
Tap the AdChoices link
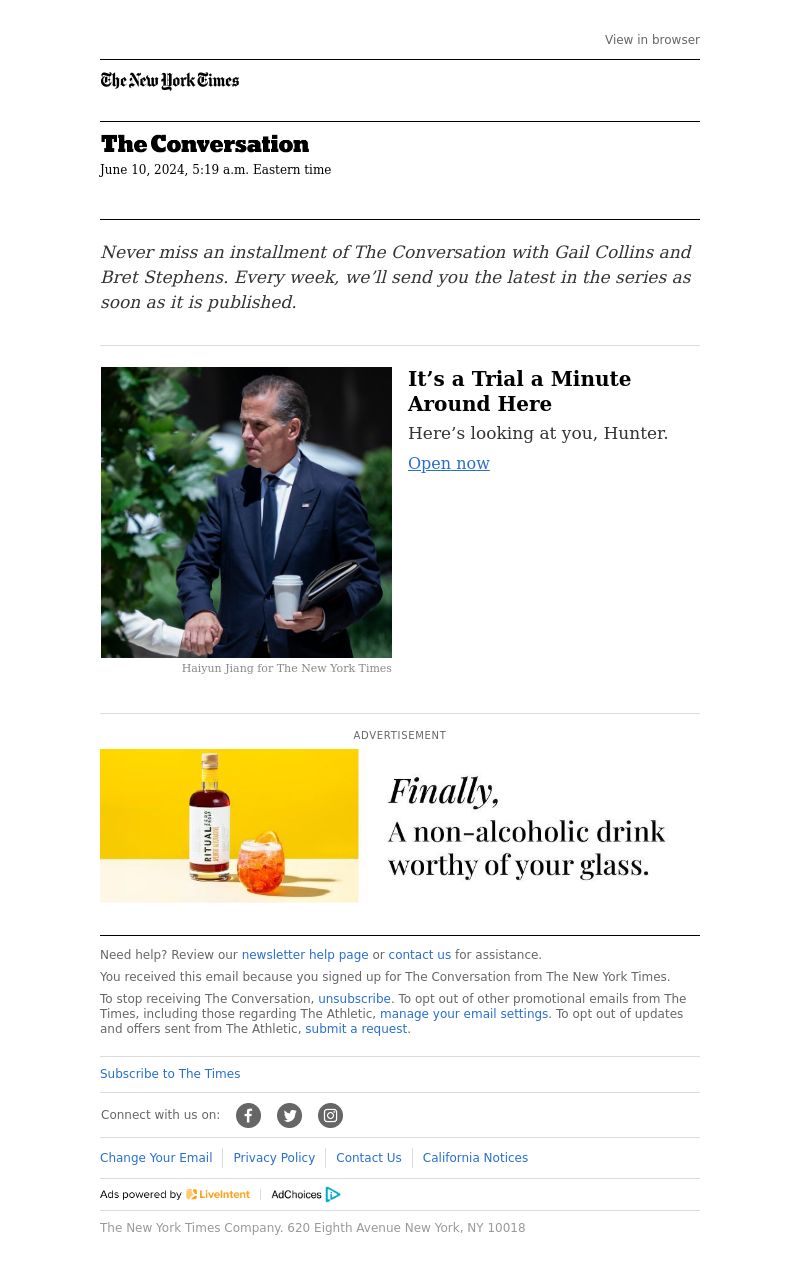tap(305, 1194)
